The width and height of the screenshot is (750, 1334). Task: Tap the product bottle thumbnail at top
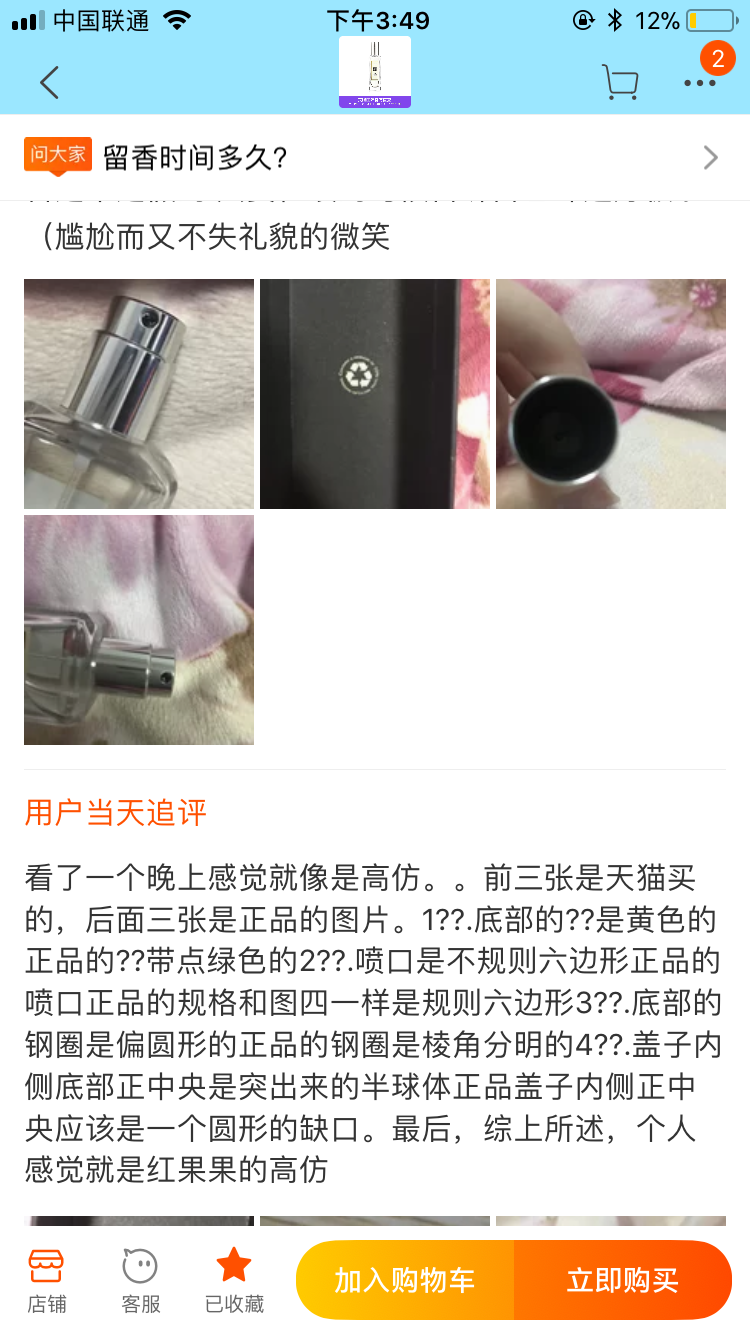[x=374, y=72]
